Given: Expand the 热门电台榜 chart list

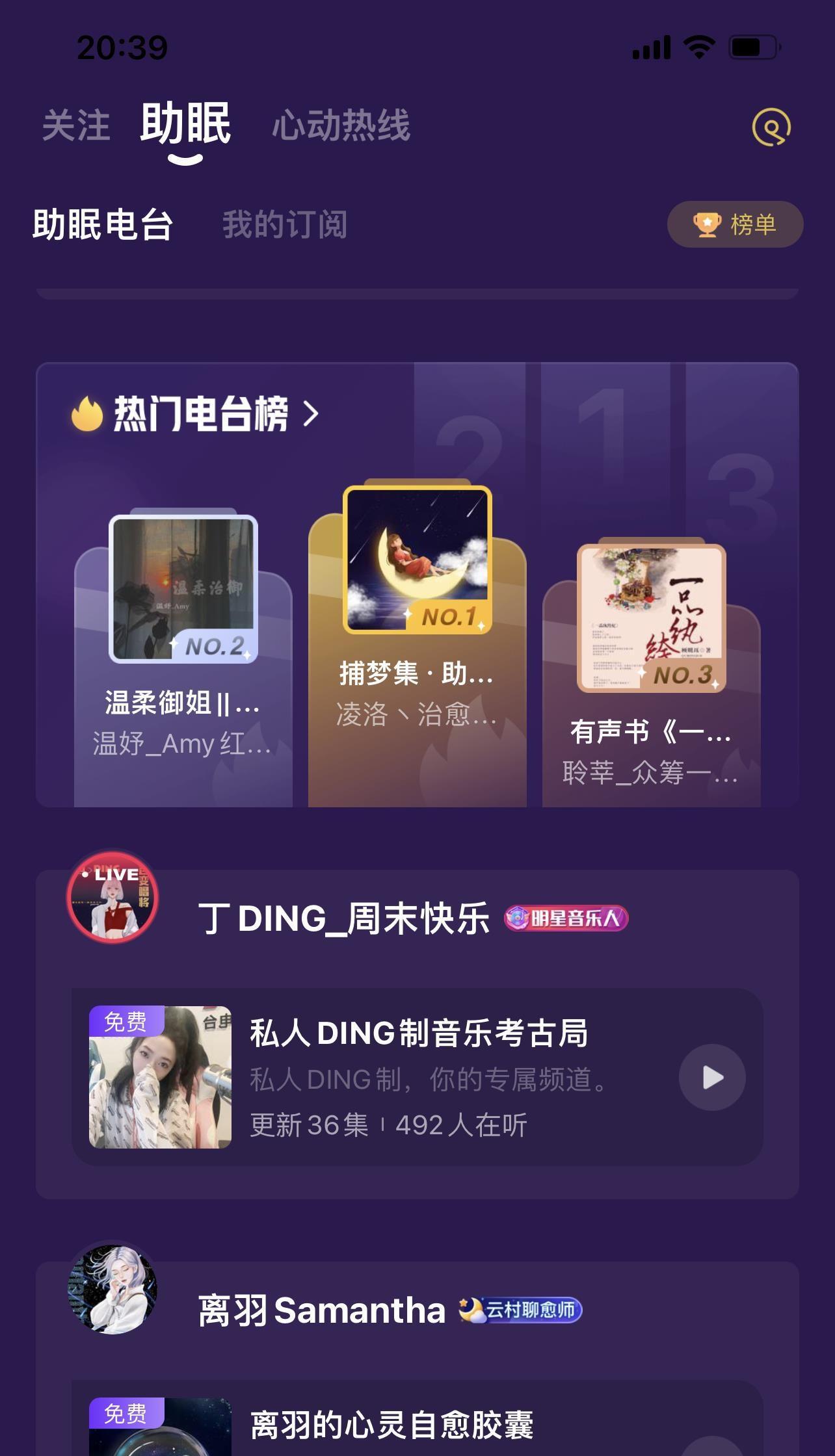Looking at the screenshot, I should [x=195, y=413].
